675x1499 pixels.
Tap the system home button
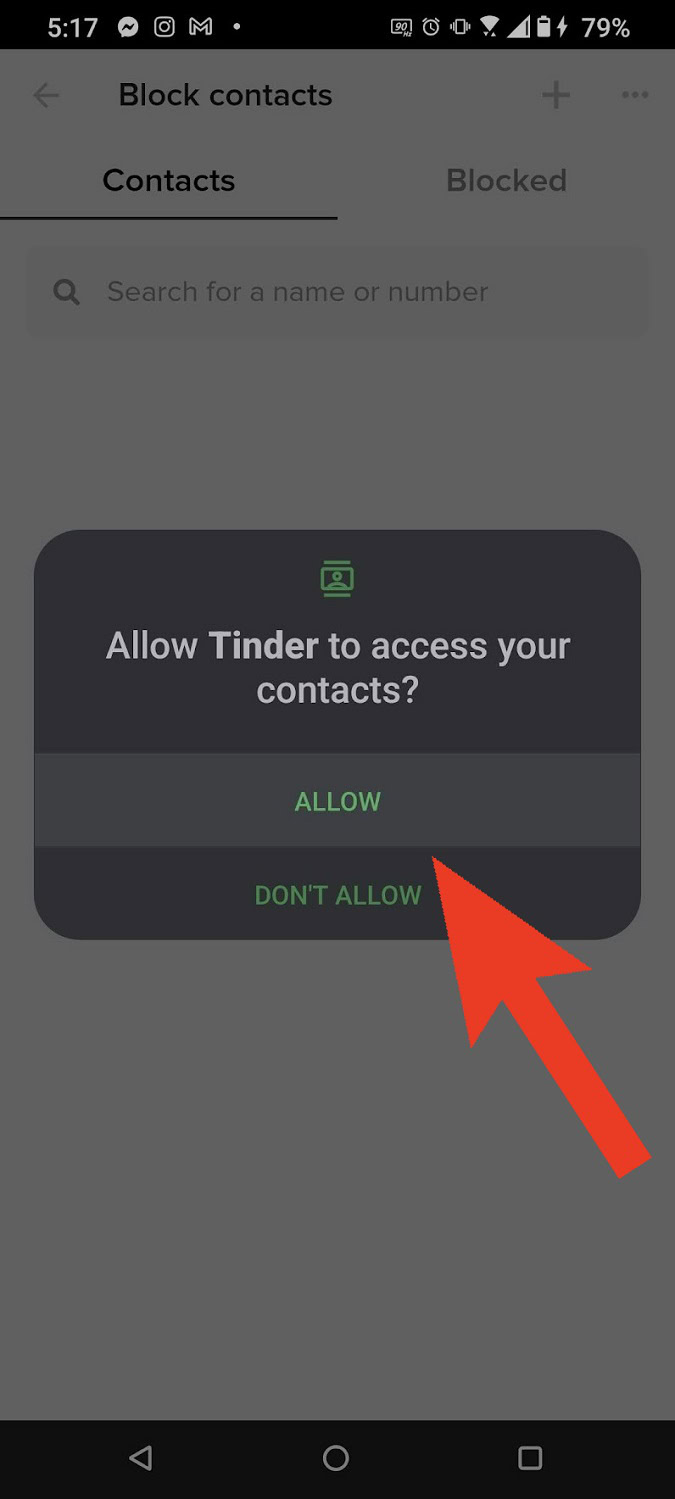pos(336,1458)
